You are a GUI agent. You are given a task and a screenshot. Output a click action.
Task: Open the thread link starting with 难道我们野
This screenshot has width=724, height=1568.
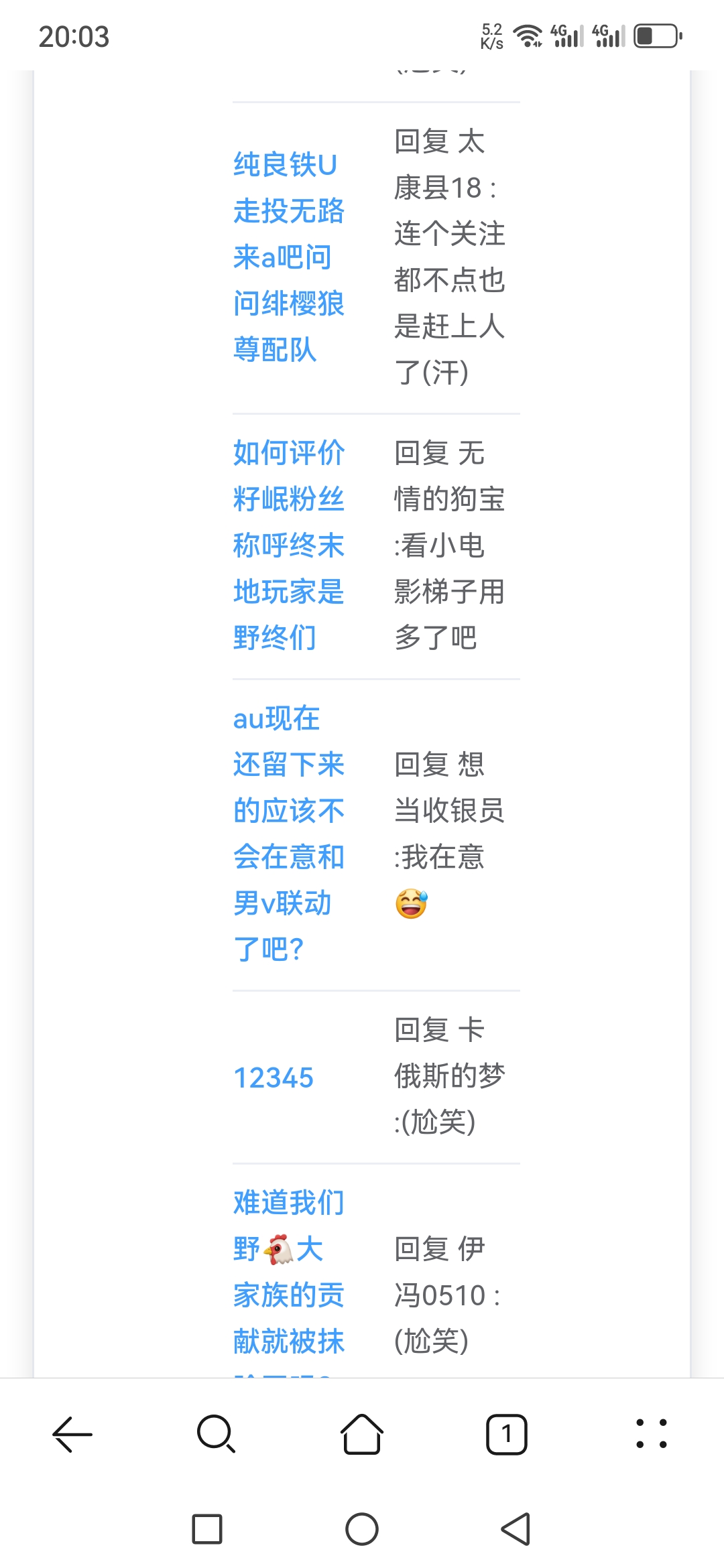click(x=288, y=1272)
